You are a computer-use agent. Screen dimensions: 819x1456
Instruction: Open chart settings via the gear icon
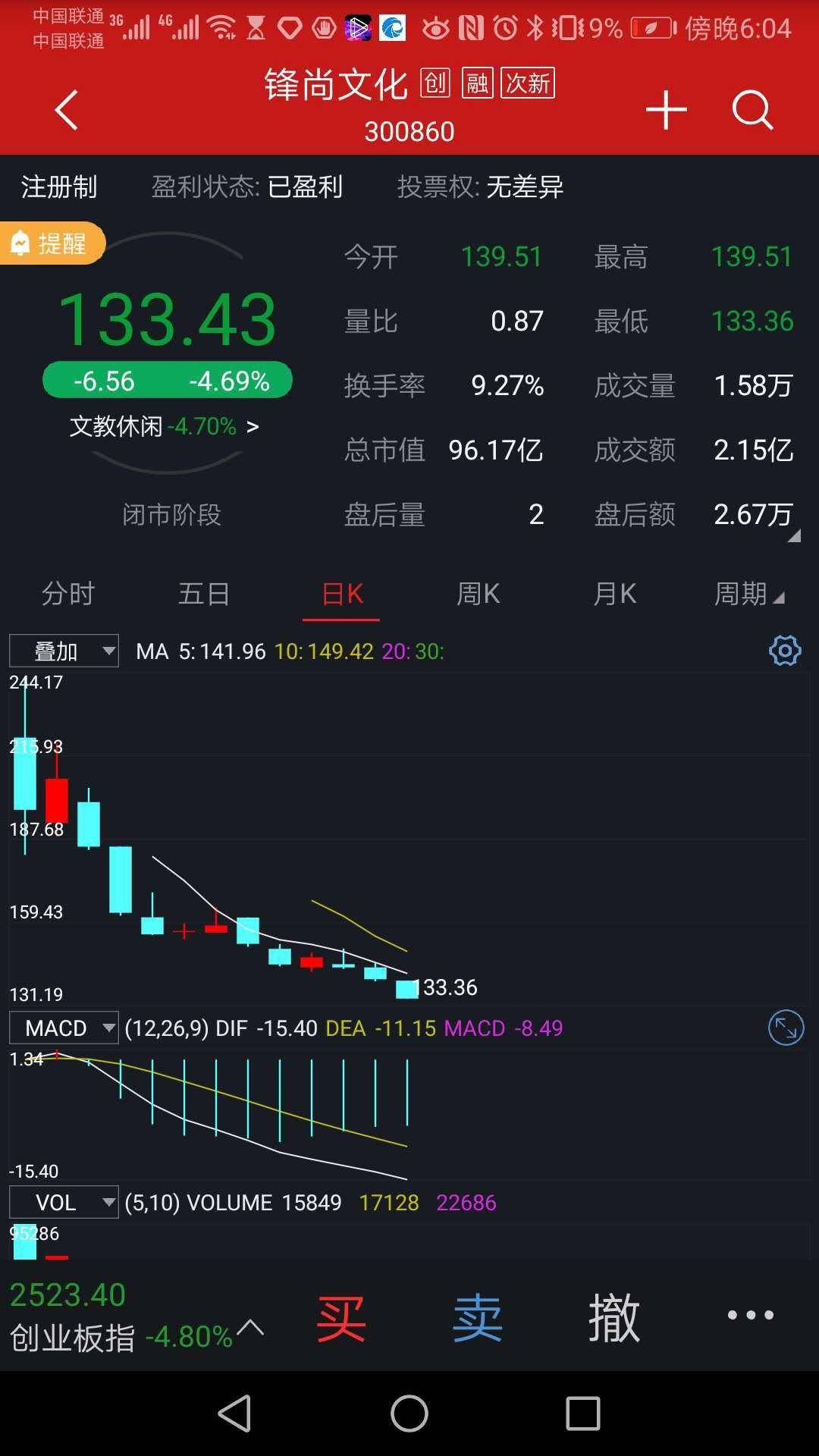pyautogui.click(x=786, y=650)
